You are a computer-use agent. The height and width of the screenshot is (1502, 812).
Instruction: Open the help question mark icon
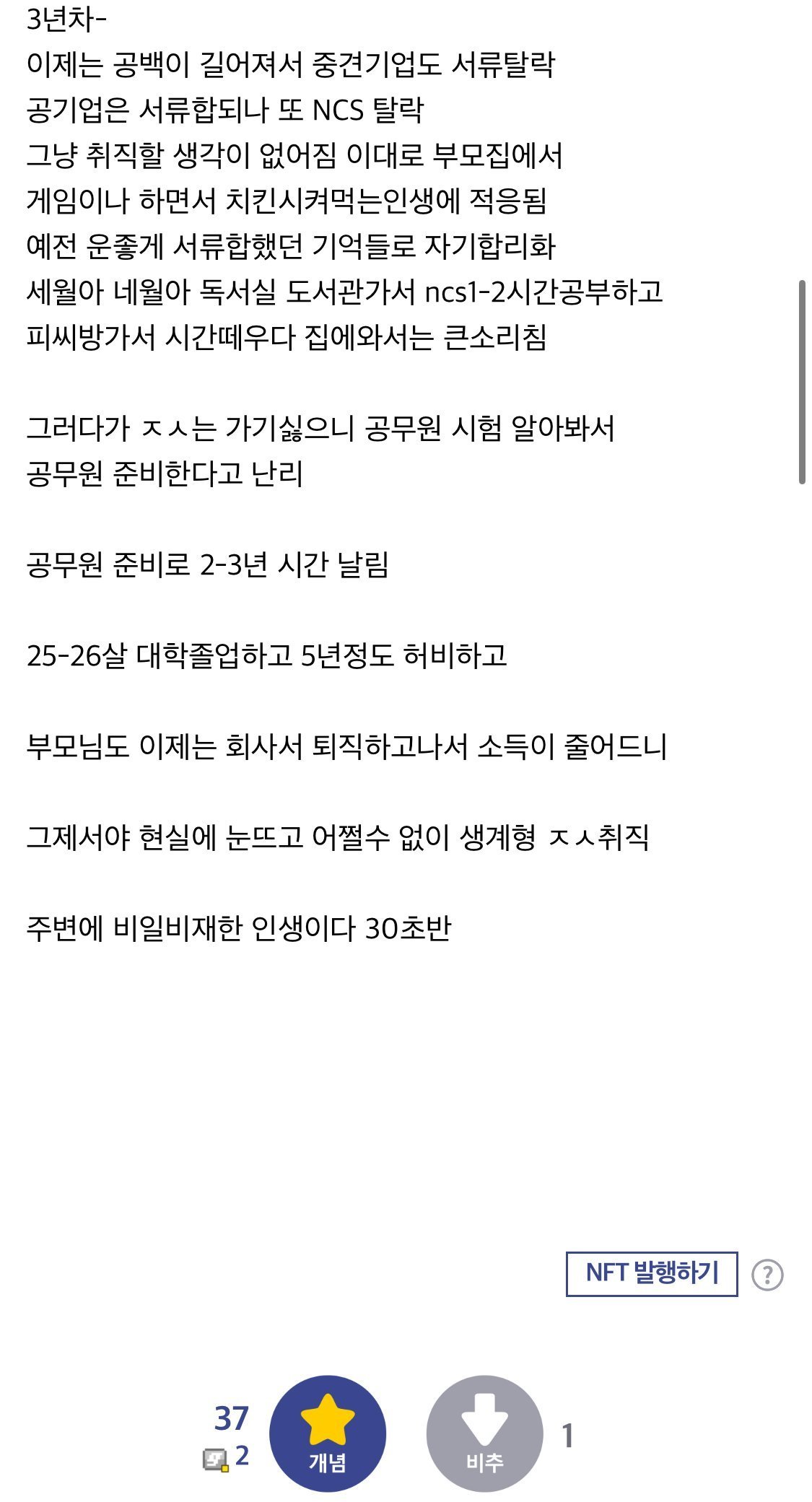point(767,1275)
